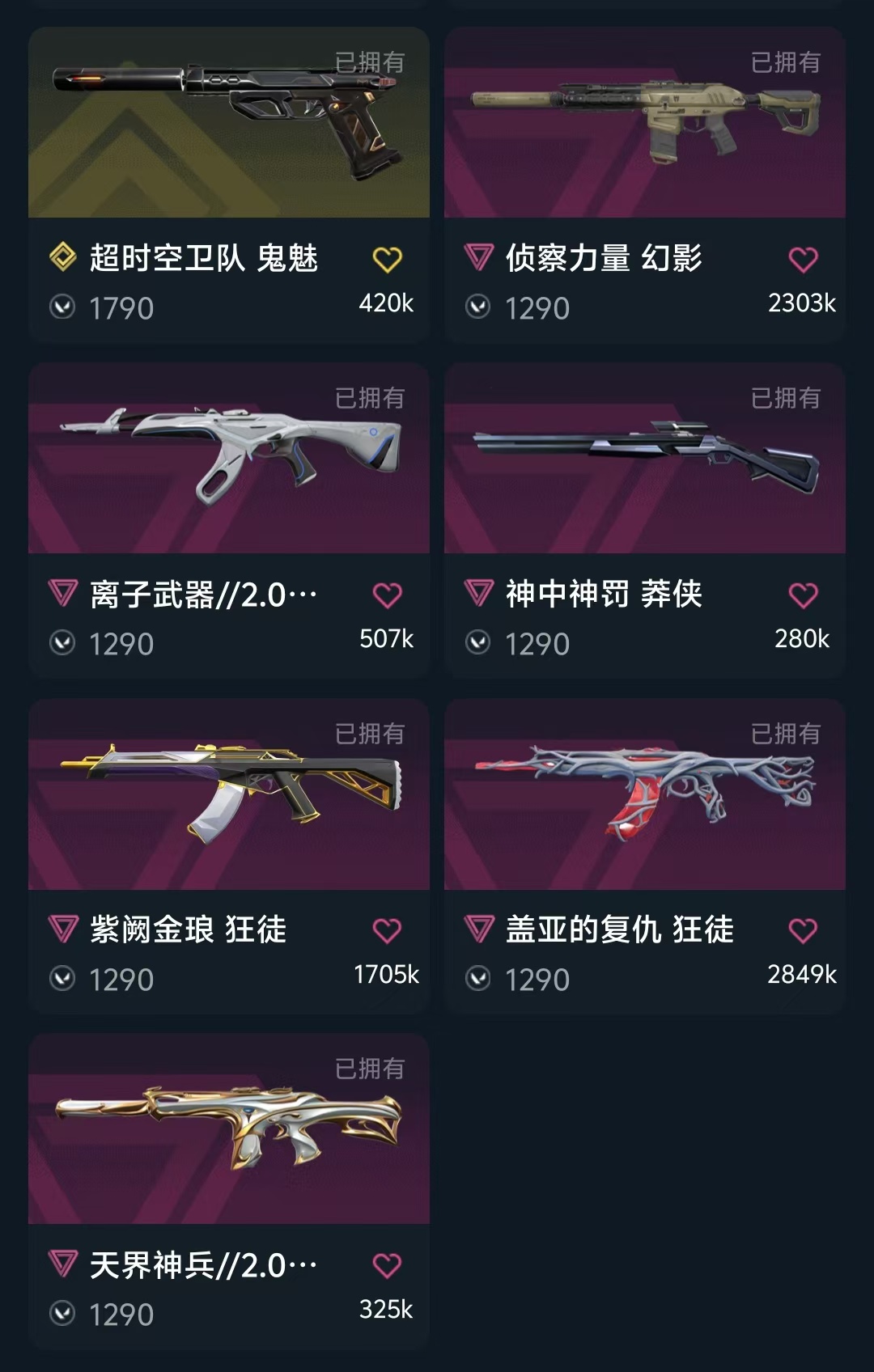Like the 天界神兵//2.0 skin
The width and height of the screenshot is (874, 1372).
pyautogui.click(x=387, y=1266)
